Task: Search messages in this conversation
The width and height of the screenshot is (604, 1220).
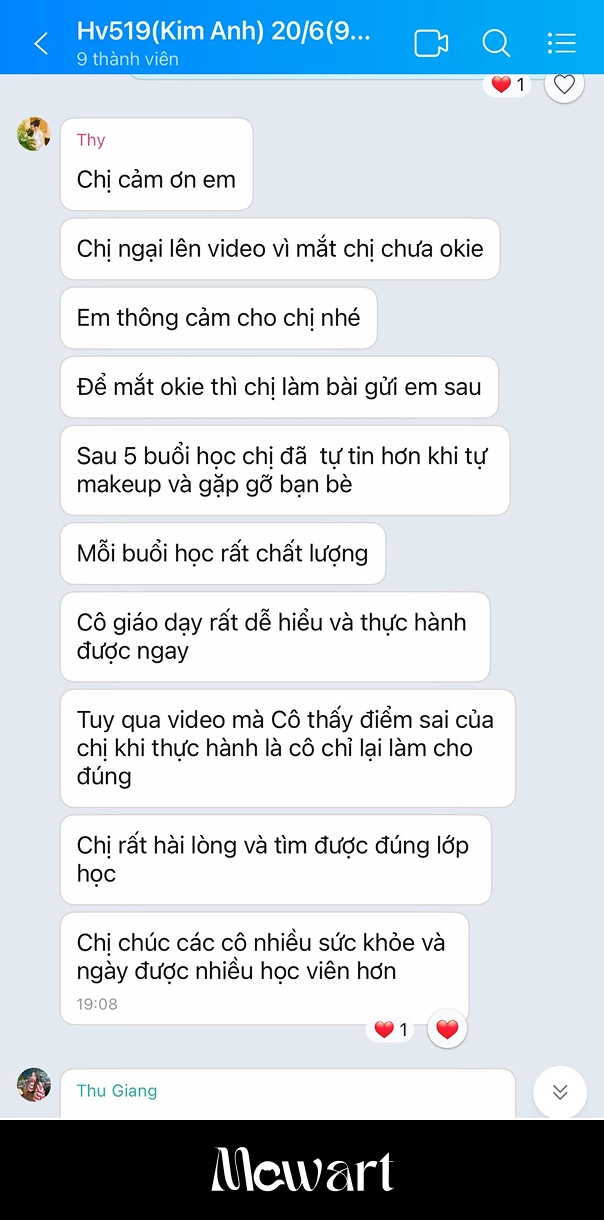Action: point(496,43)
